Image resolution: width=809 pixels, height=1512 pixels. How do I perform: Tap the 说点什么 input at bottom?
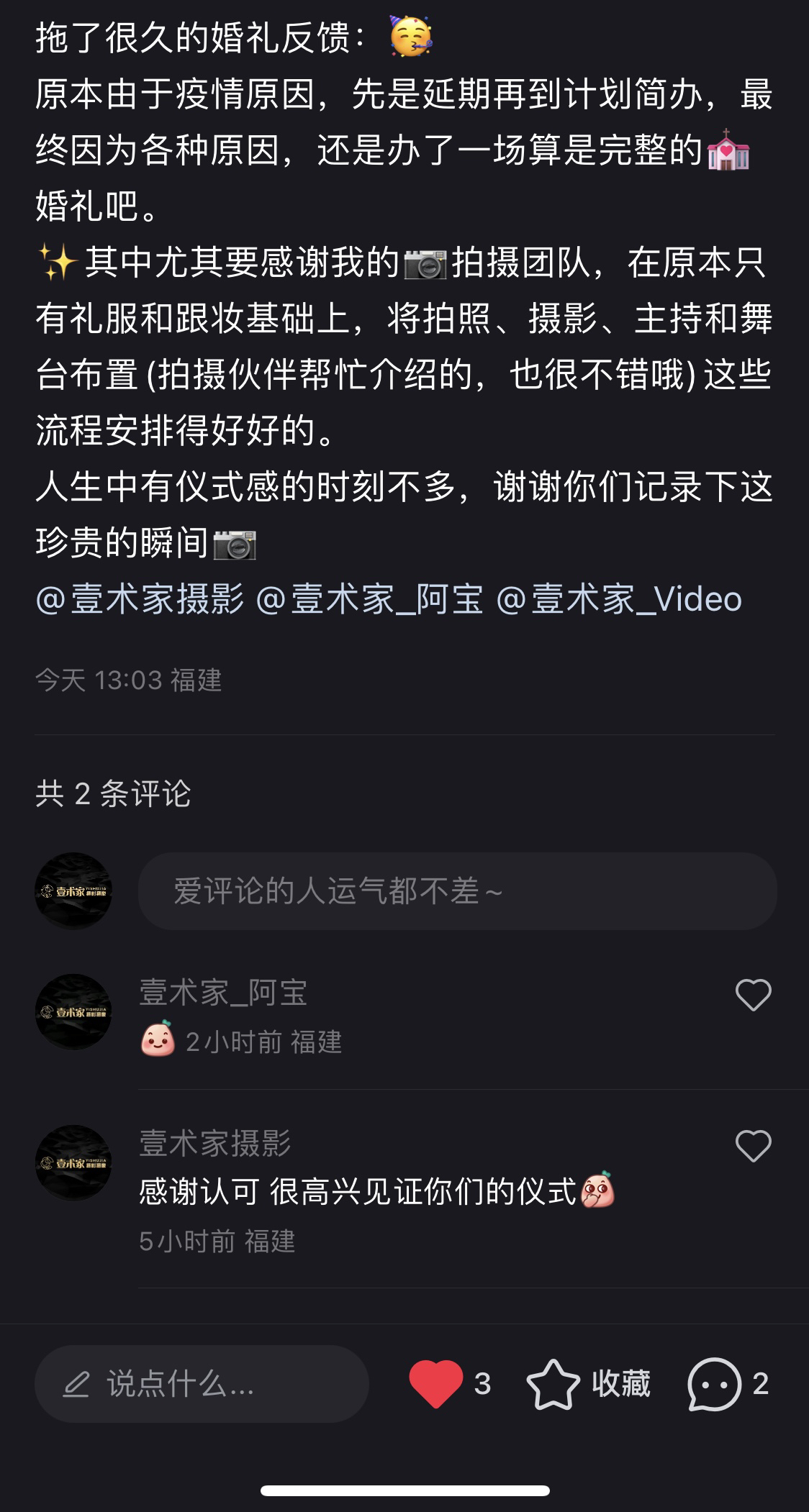(x=202, y=1384)
